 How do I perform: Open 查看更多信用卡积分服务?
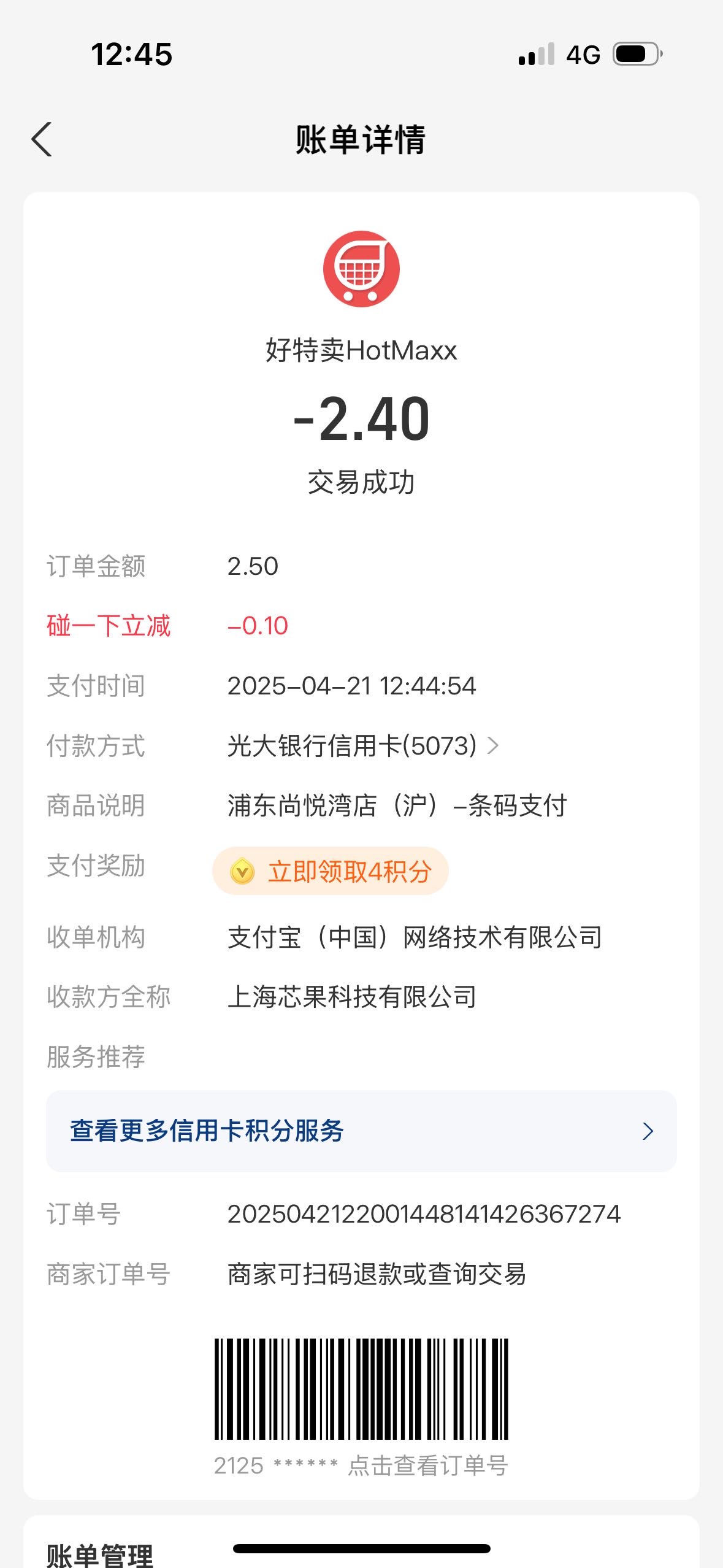coord(361,1131)
